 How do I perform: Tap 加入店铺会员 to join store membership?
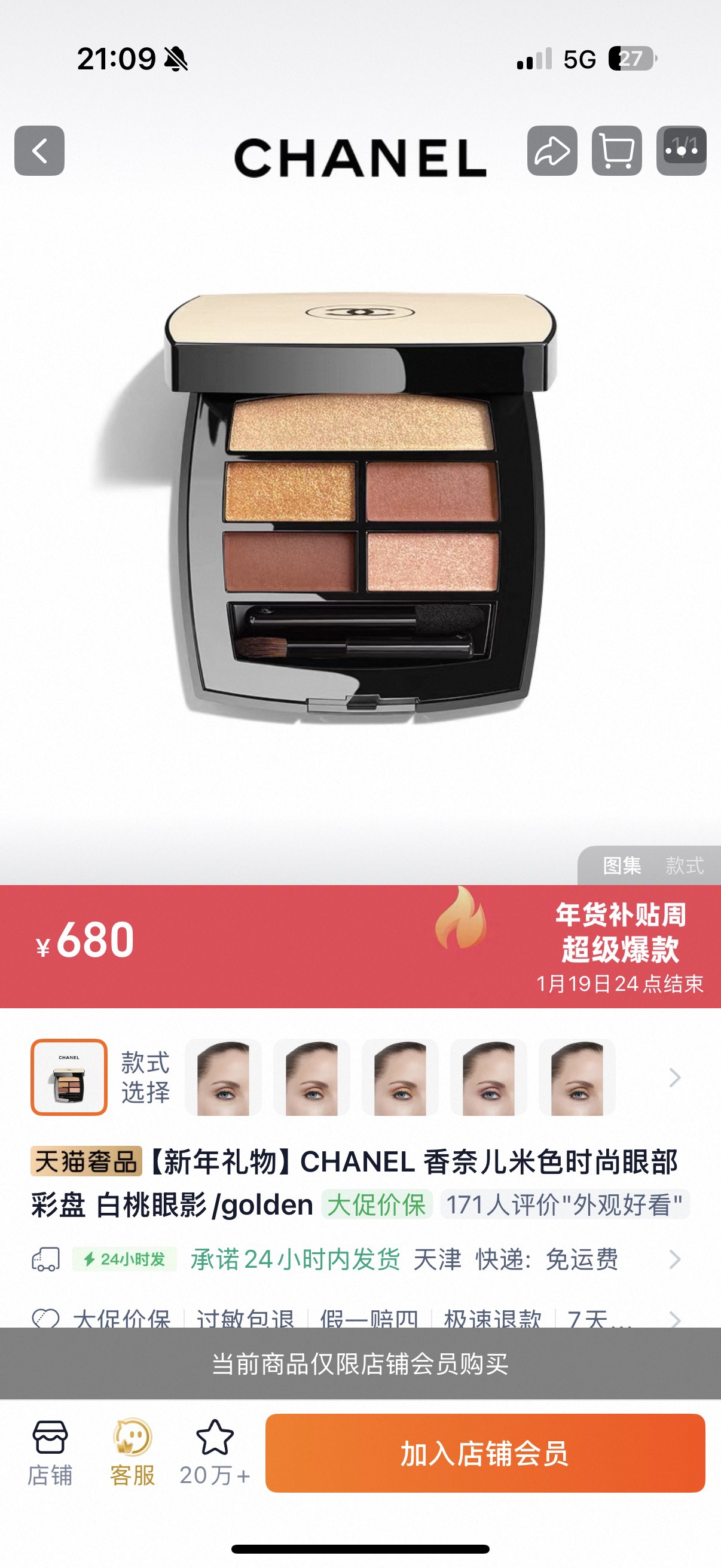pyautogui.click(x=485, y=1453)
